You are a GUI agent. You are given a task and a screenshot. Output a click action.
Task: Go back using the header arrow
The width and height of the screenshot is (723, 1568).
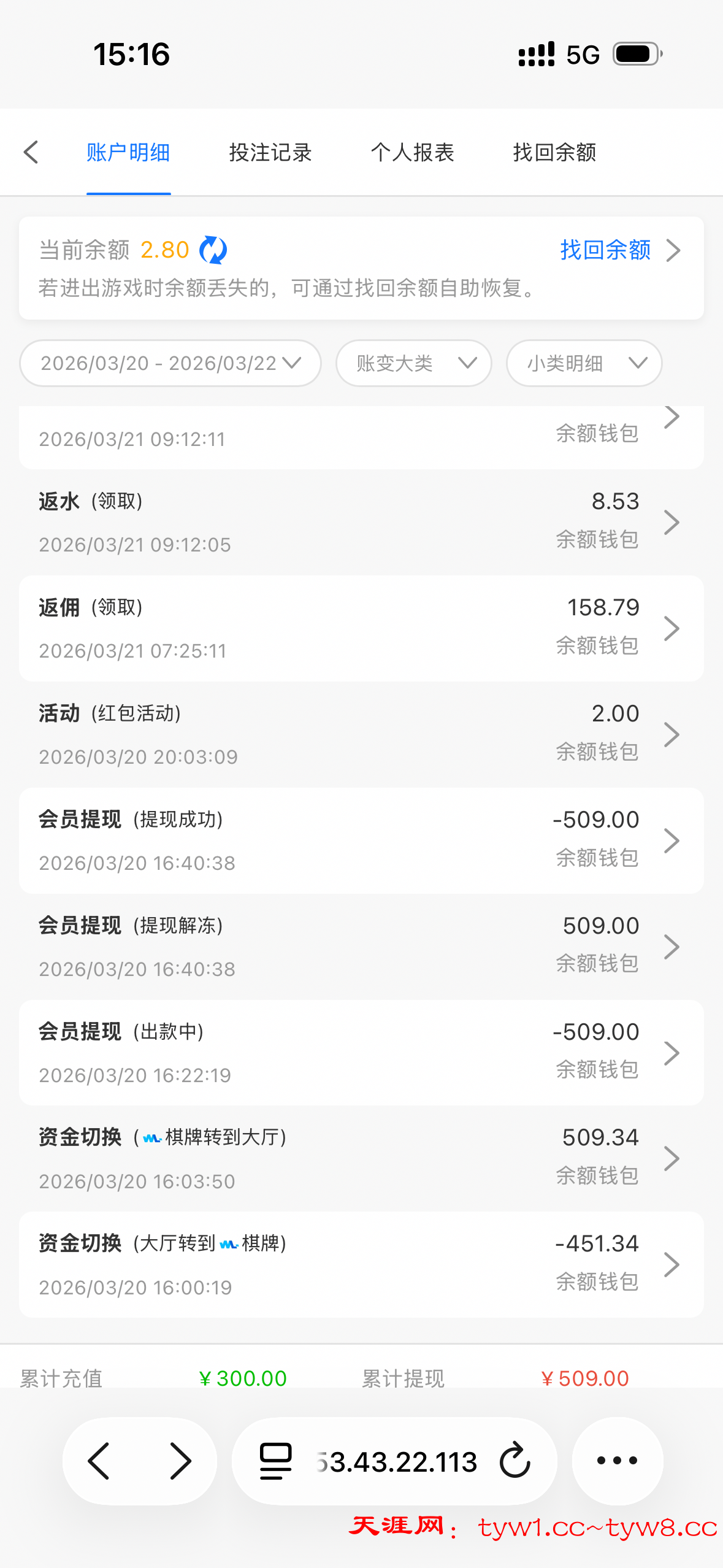(31, 152)
